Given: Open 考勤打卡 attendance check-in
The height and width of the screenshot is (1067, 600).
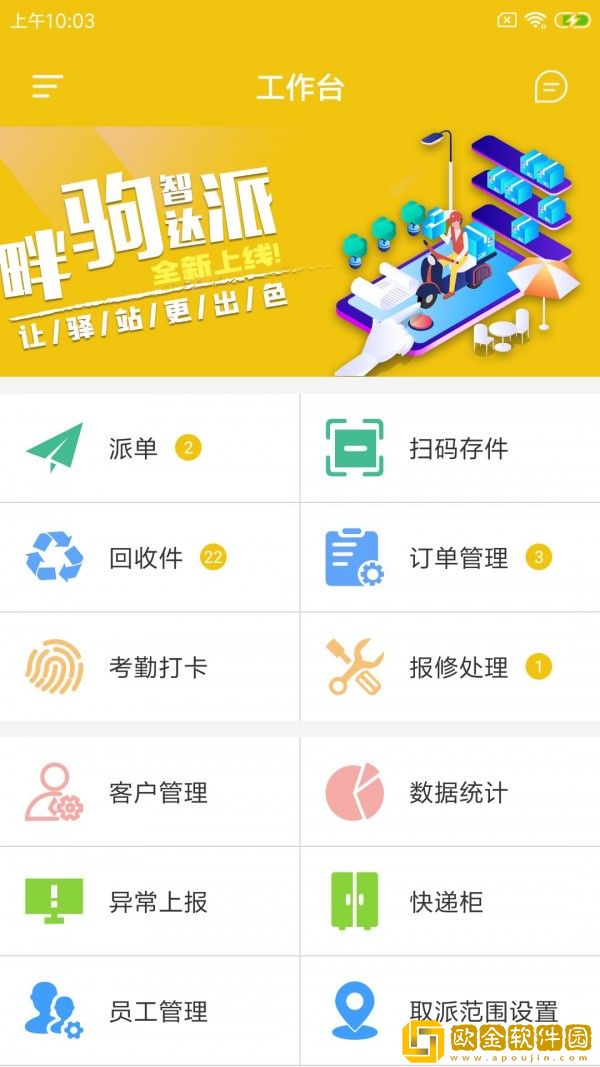Looking at the screenshot, I should click(150, 667).
